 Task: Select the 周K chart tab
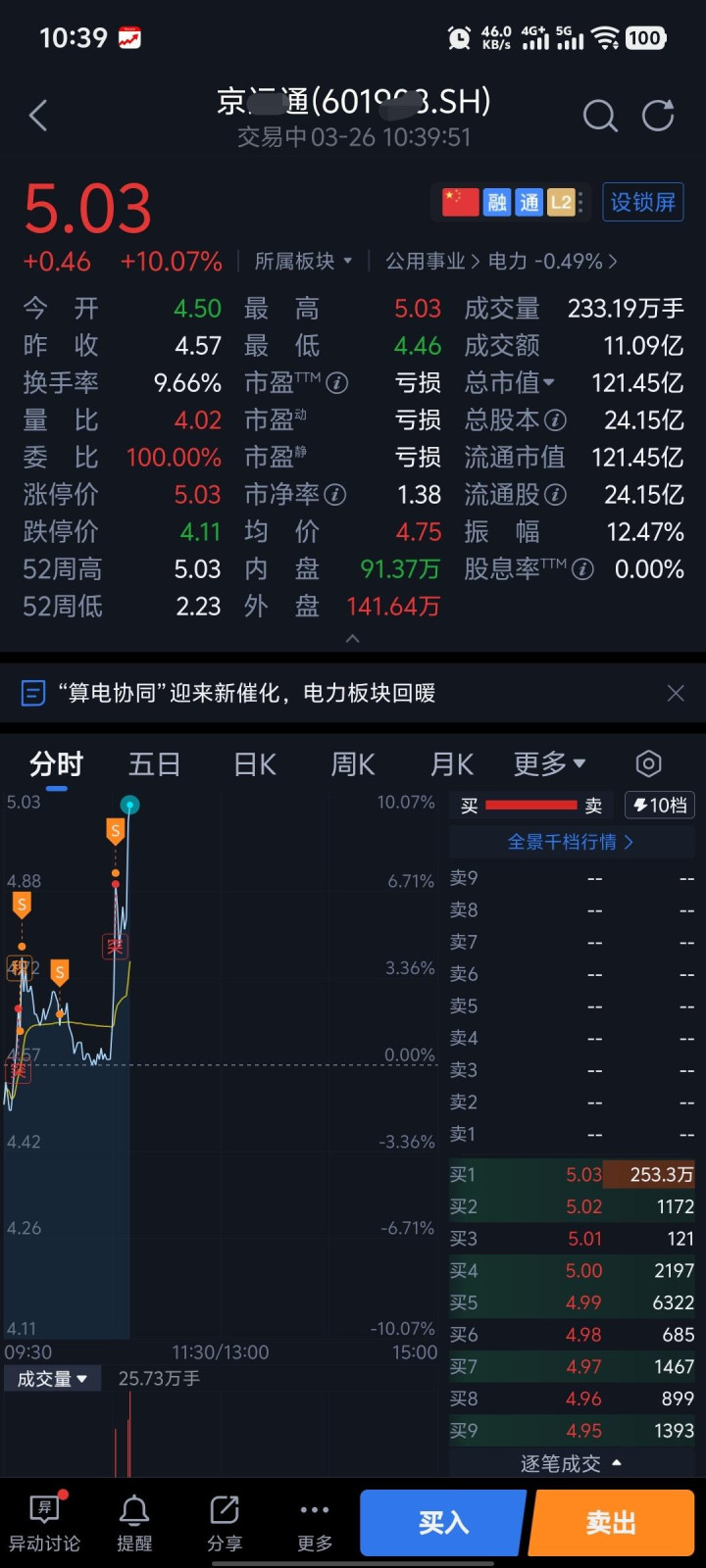[x=353, y=764]
